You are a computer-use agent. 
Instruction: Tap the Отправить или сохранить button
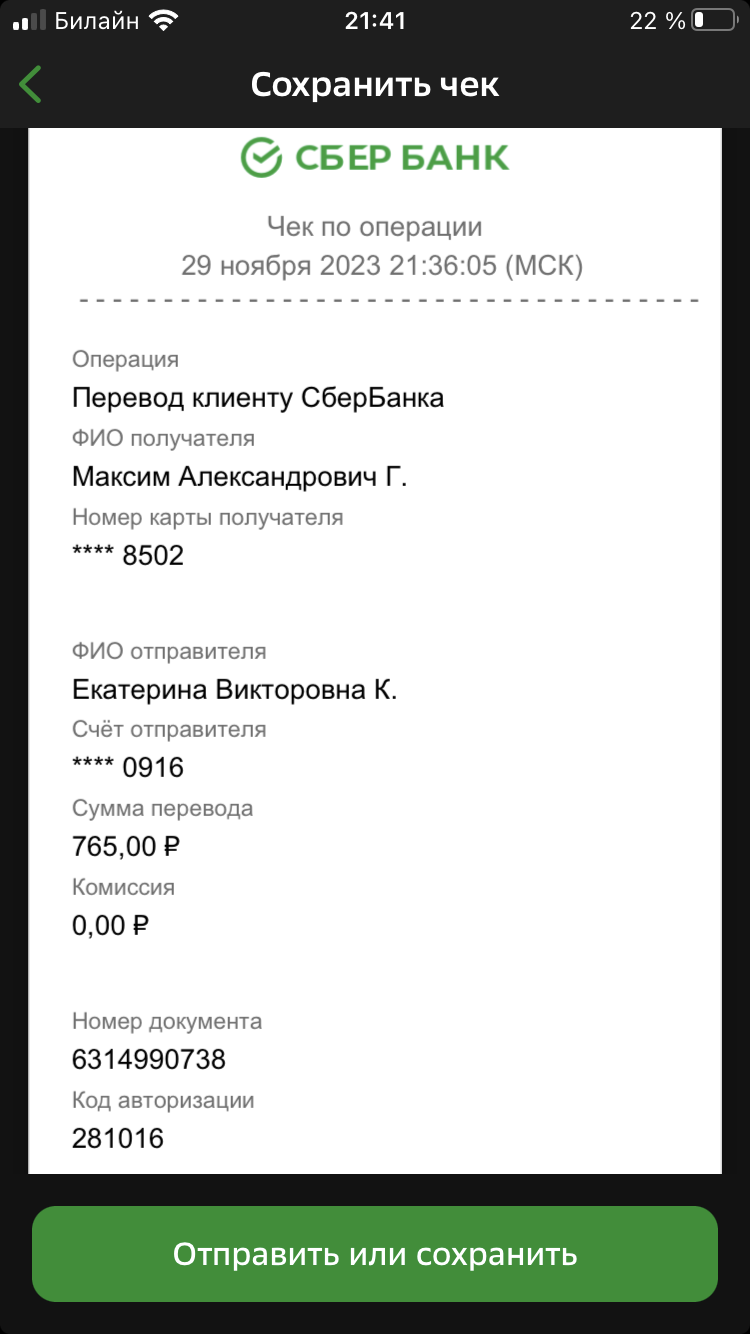tap(375, 1254)
